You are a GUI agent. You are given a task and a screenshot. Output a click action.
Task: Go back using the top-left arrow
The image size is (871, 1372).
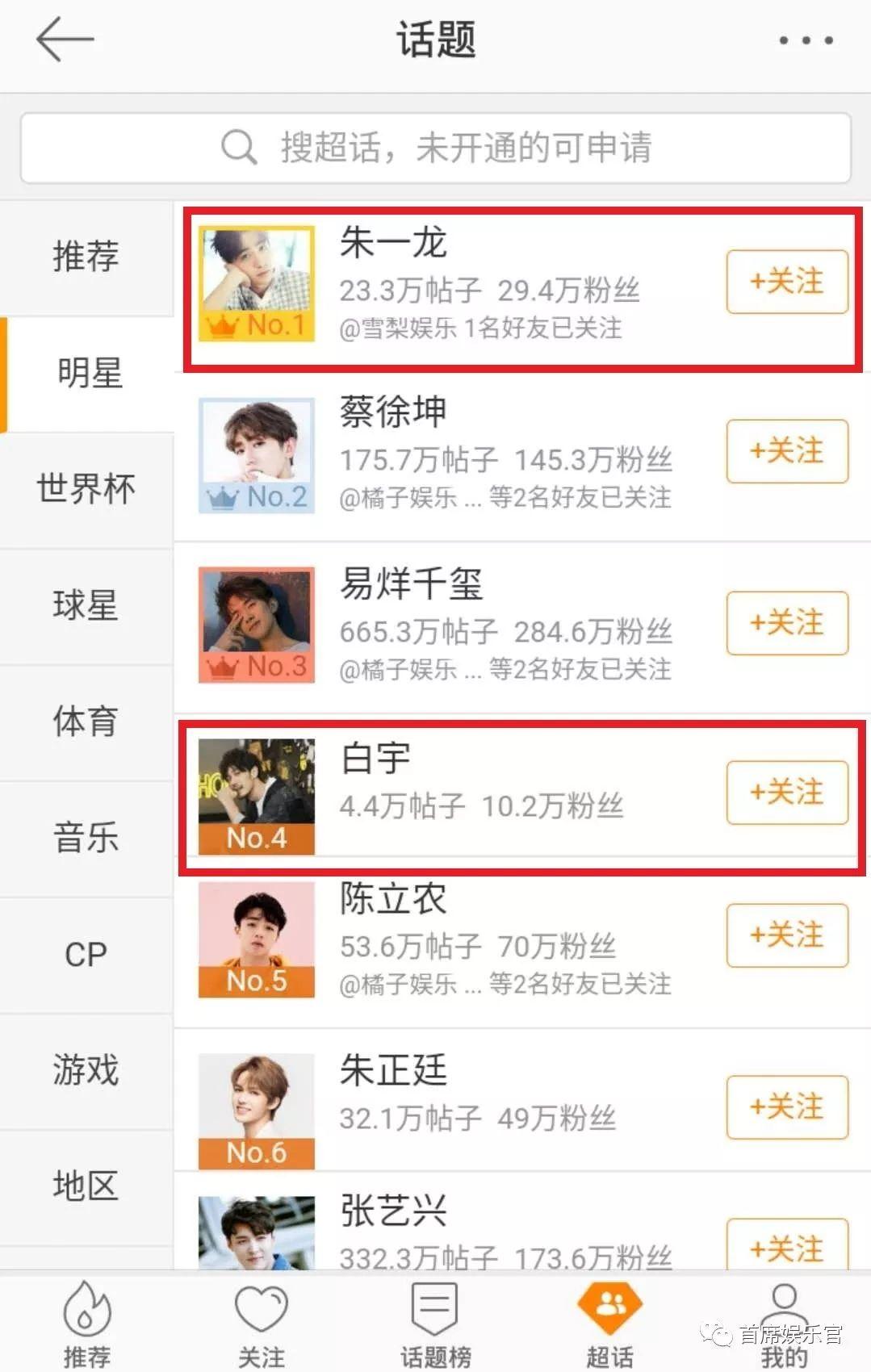pyautogui.click(x=65, y=40)
